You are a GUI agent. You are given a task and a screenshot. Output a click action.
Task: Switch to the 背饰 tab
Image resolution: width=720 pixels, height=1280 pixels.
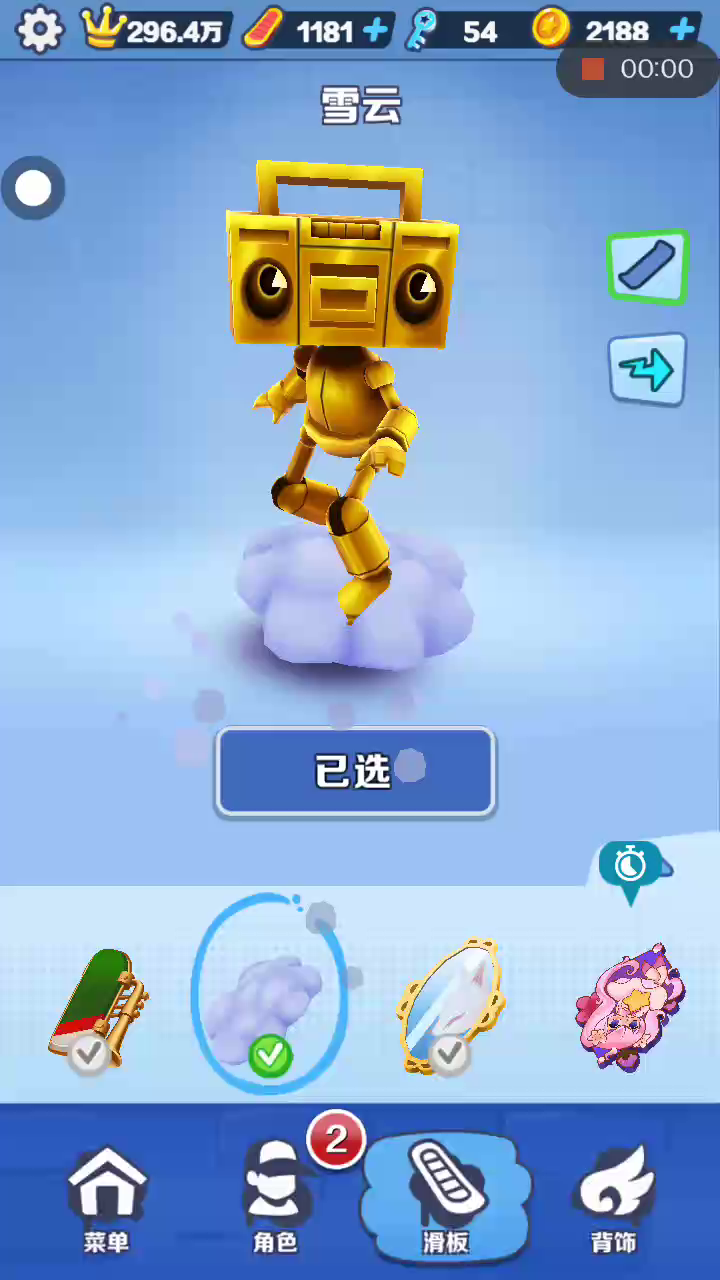(x=613, y=1200)
